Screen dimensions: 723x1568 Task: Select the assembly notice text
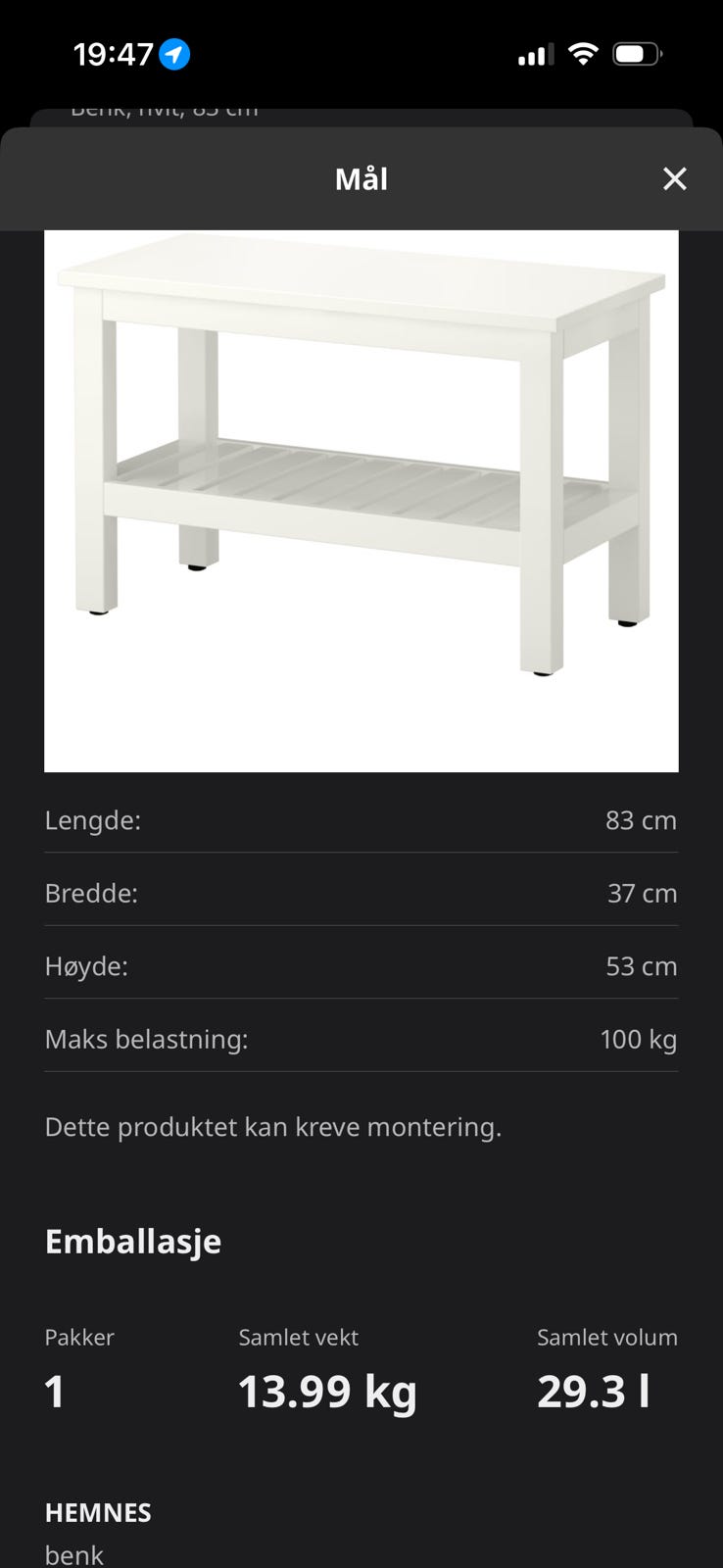(x=272, y=1127)
